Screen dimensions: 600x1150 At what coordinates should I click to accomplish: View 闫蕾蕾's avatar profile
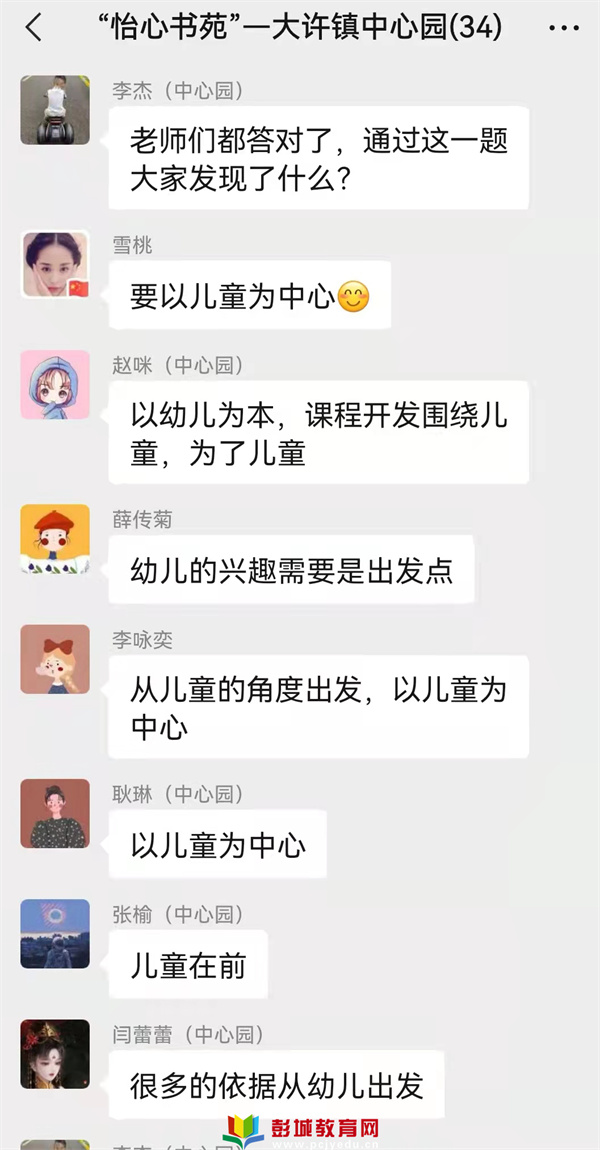click(55, 1054)
